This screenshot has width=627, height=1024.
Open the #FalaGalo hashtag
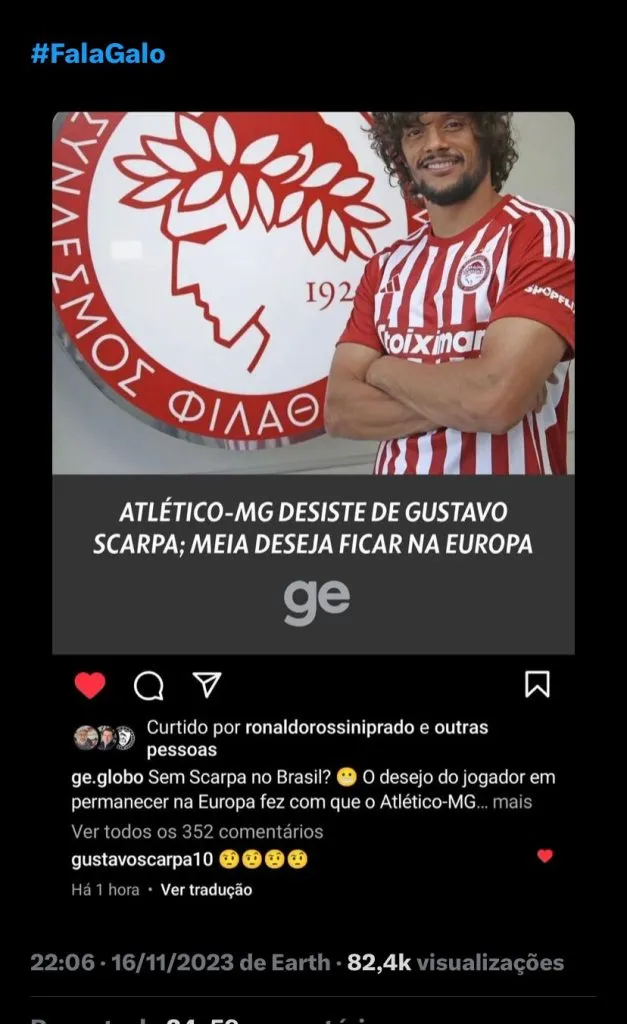point(98,54)
